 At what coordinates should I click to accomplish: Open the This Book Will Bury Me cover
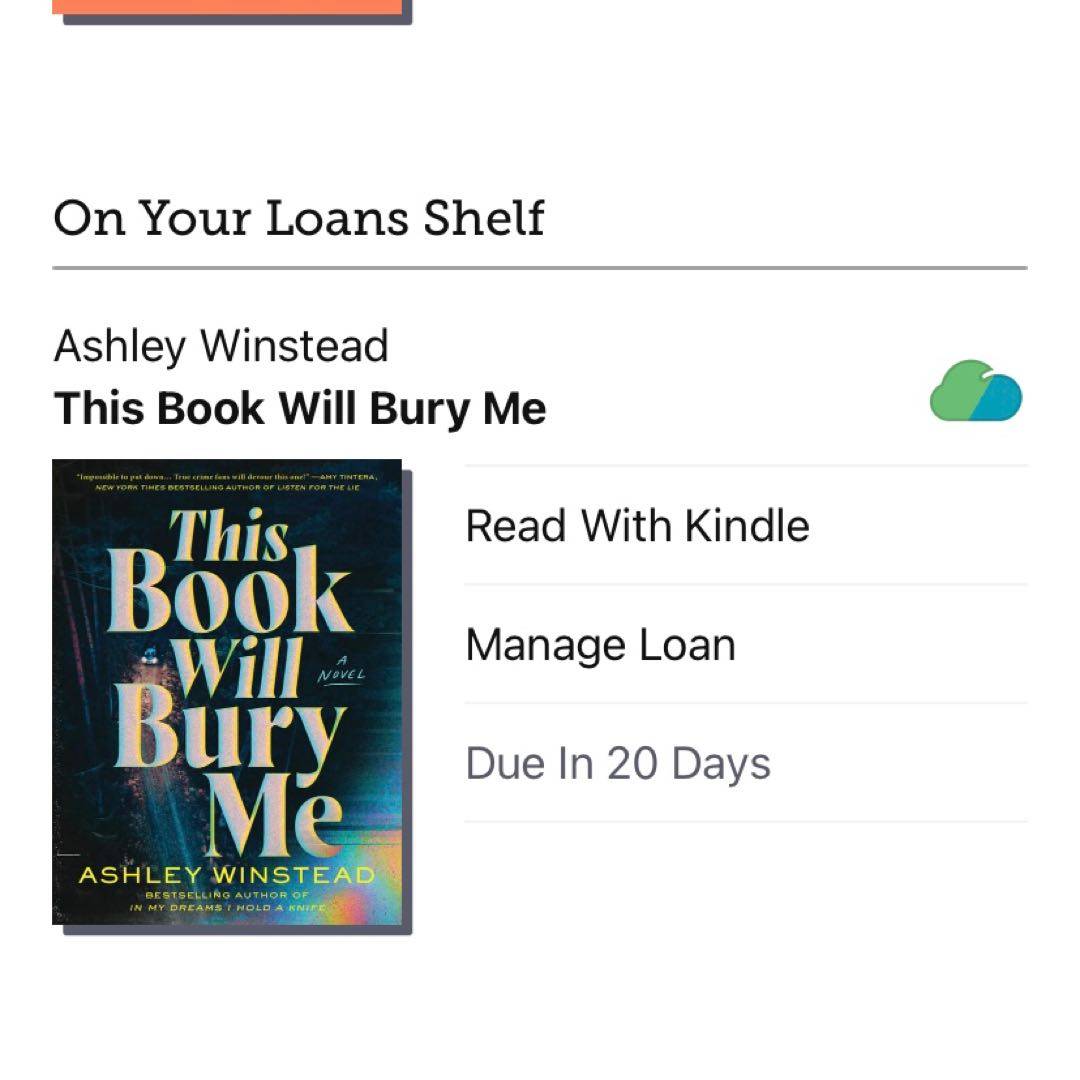(227, 692)
